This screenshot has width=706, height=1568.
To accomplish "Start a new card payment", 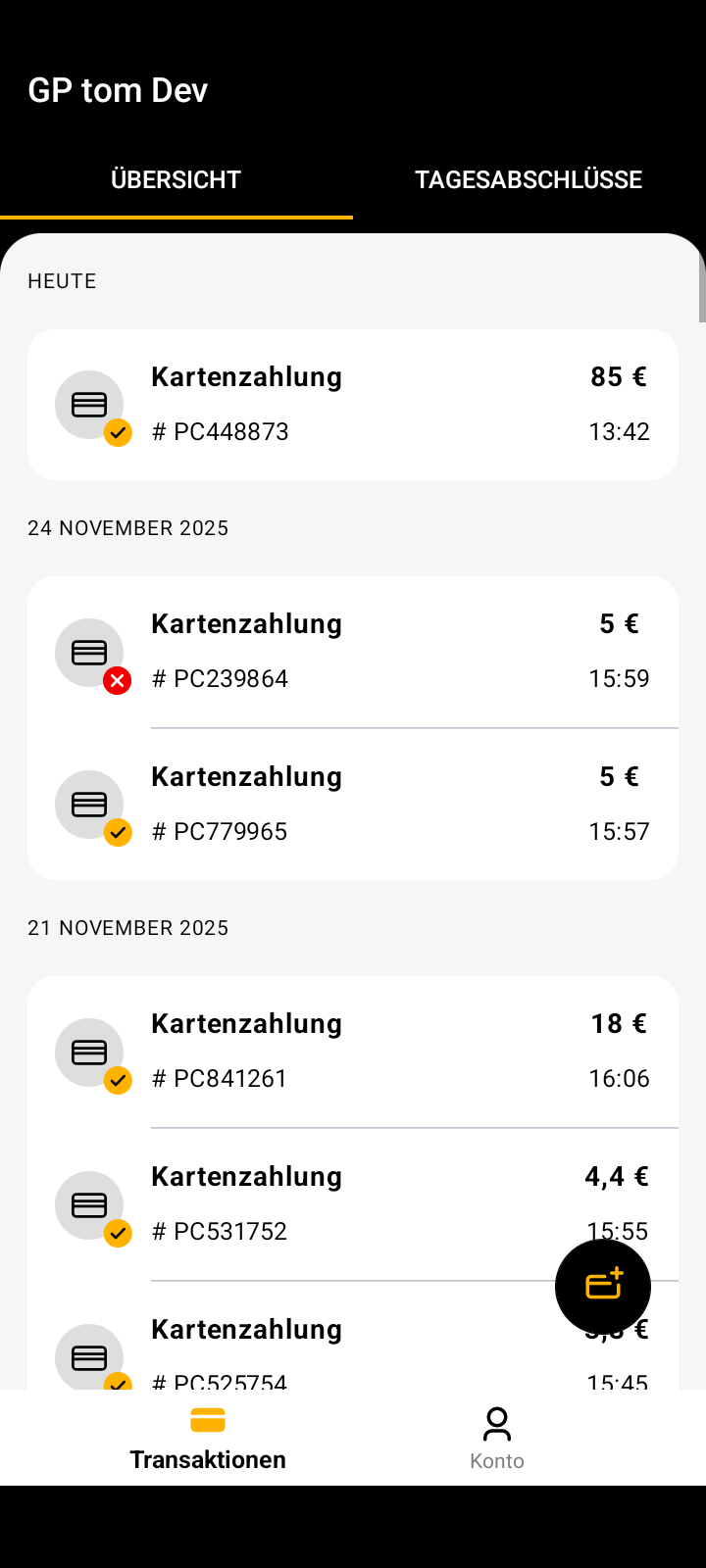I will (x=603, y=1286).
